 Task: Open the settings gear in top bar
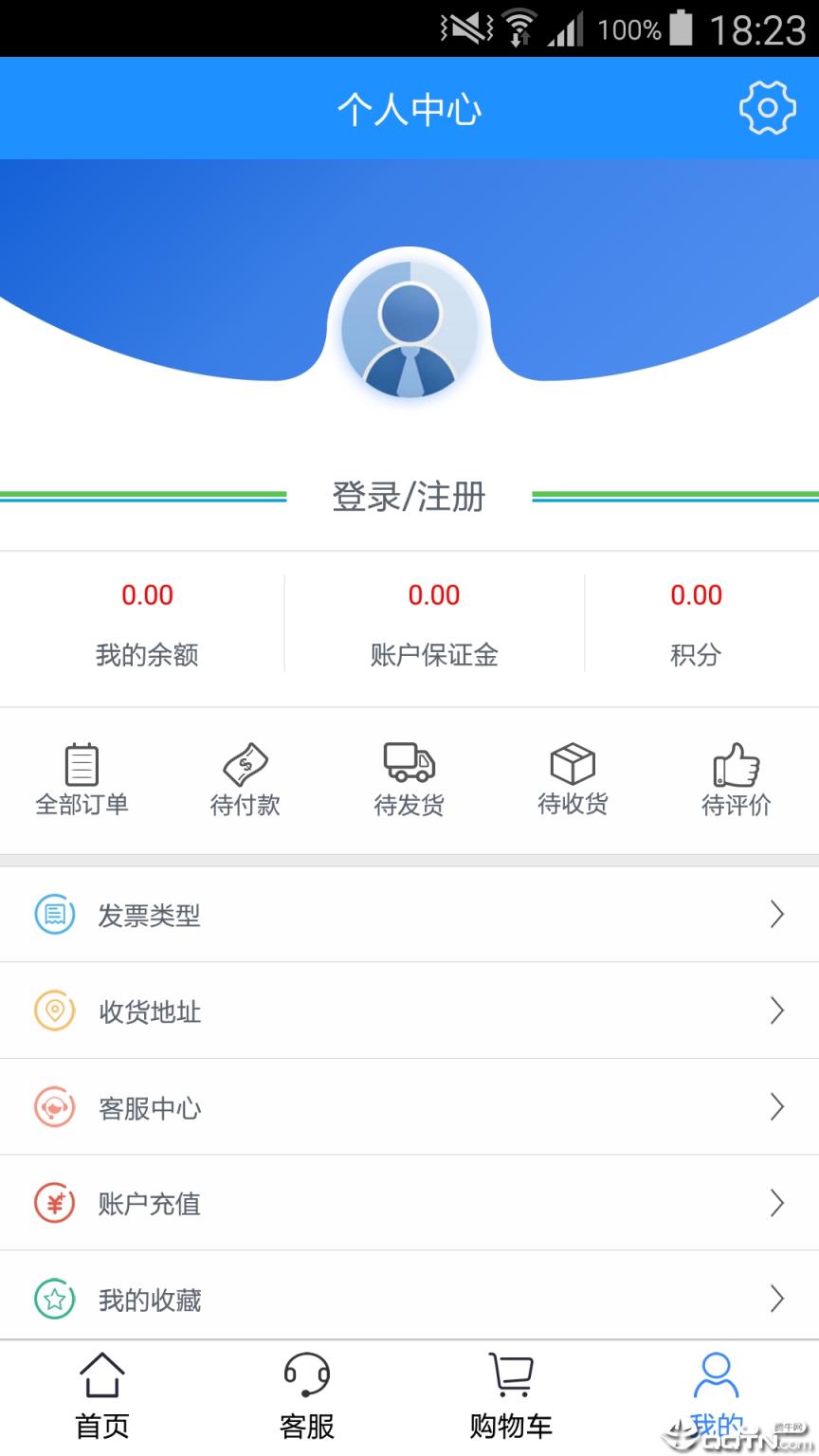[767, 107]
